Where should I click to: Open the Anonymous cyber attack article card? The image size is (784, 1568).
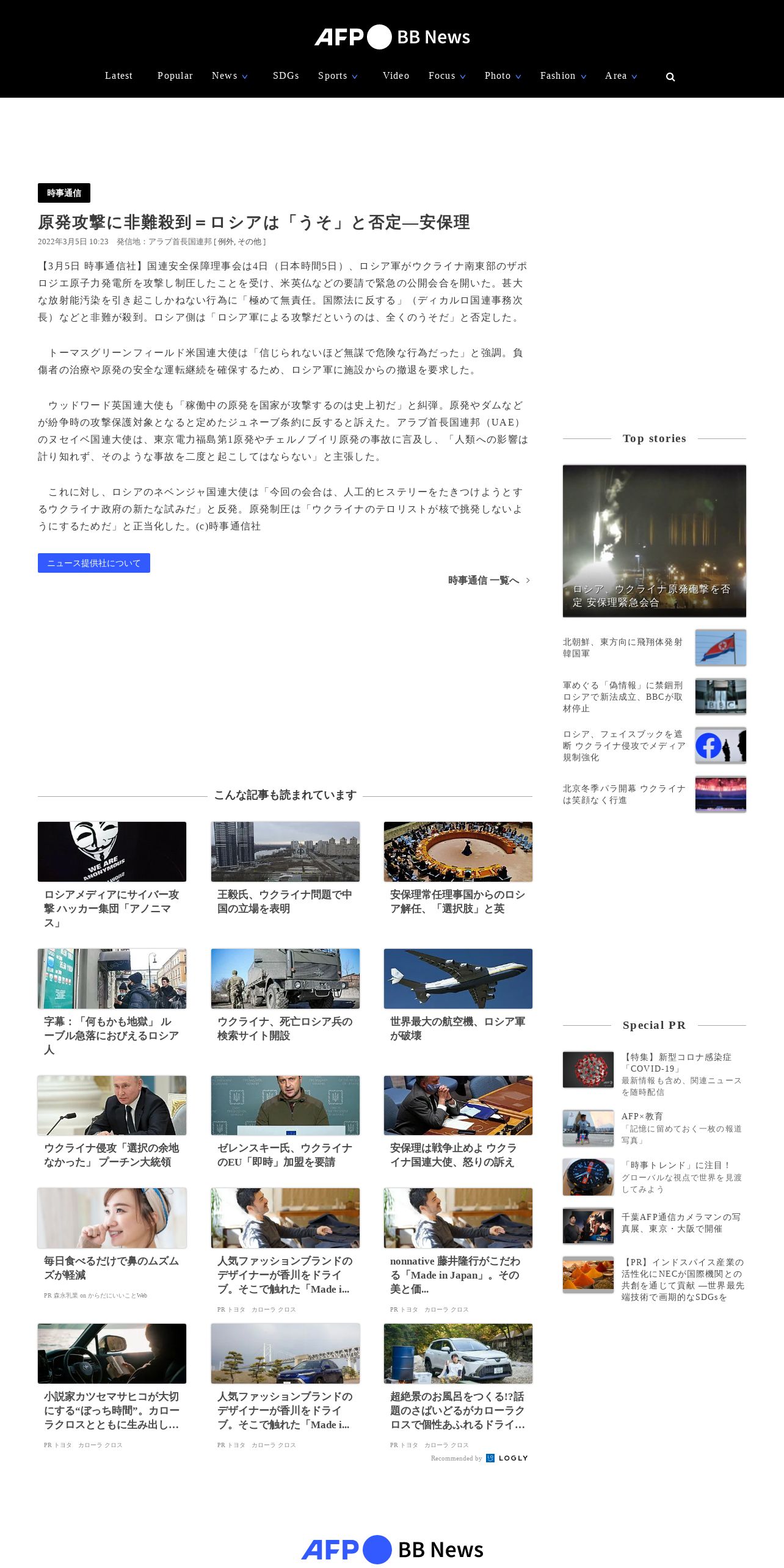(x=112, y=876)
